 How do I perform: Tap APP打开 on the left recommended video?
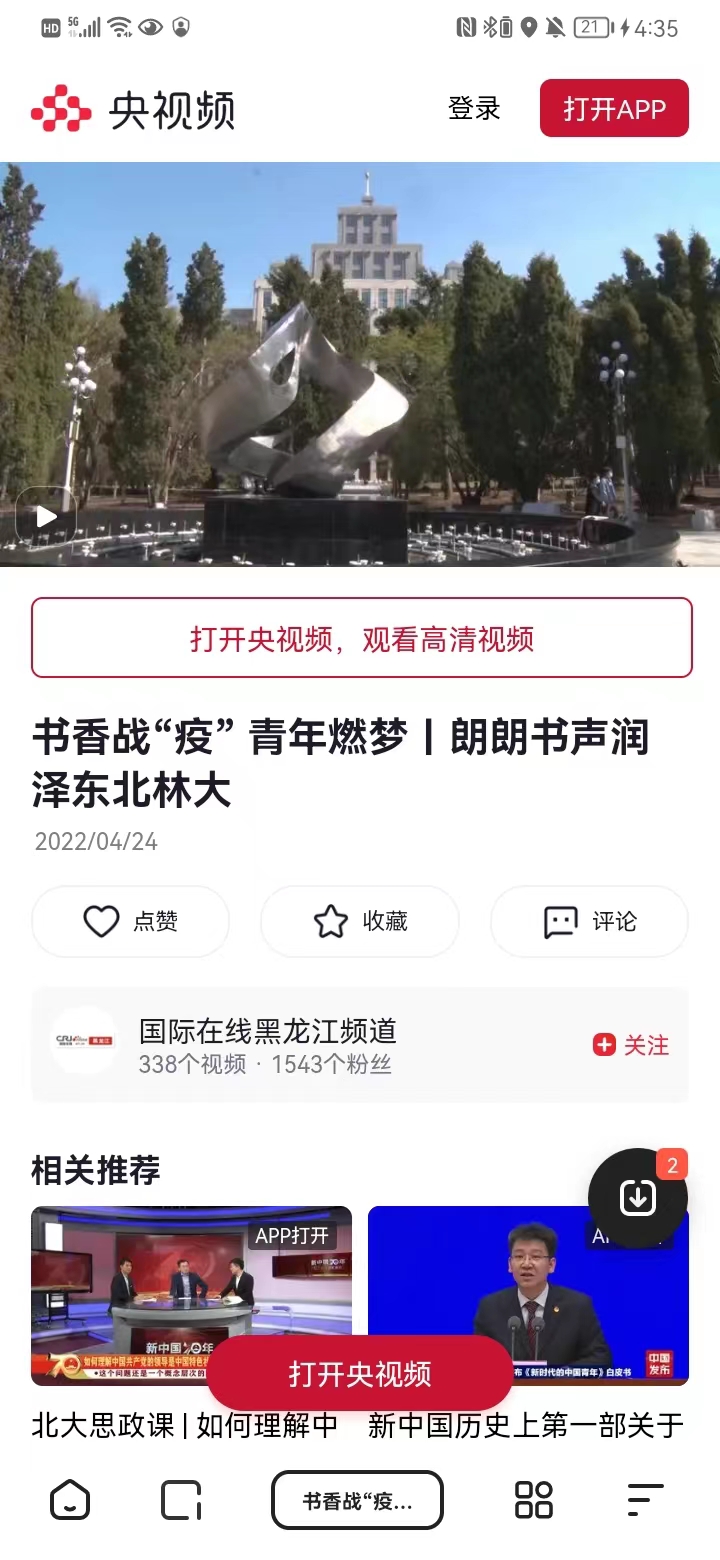295,1236
